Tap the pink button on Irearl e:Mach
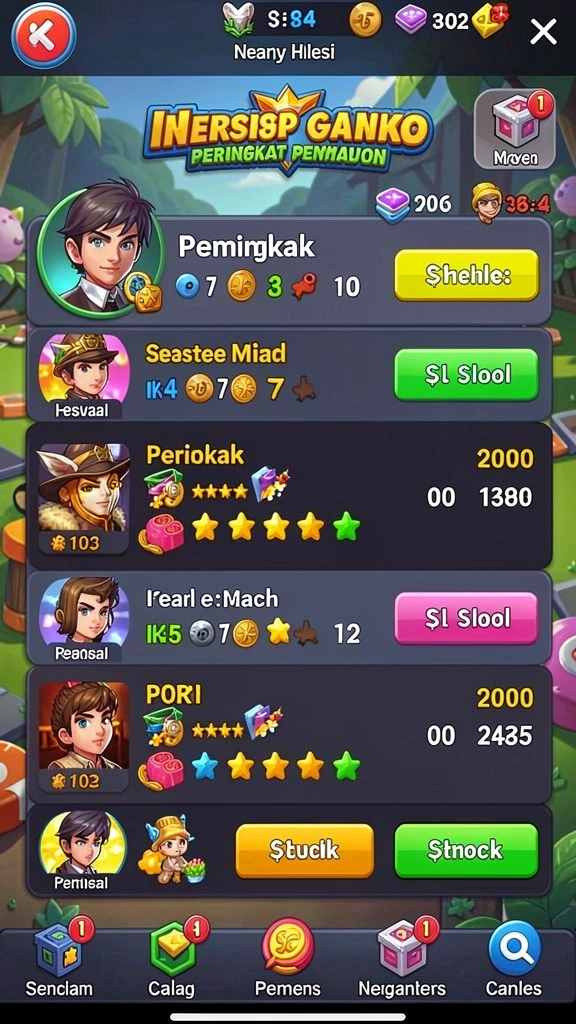 466,618
